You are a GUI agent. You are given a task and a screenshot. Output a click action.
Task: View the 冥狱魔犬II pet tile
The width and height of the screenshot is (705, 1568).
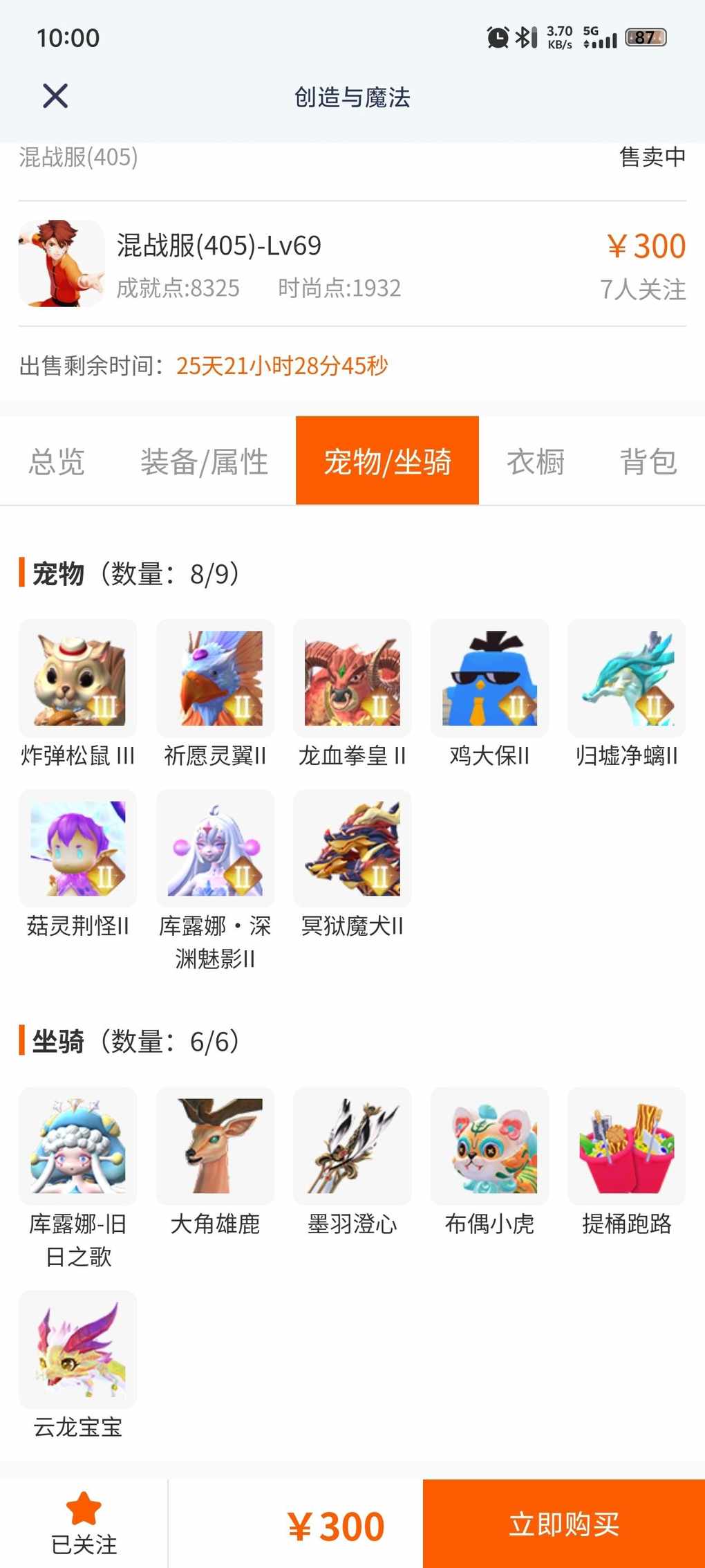352,848
